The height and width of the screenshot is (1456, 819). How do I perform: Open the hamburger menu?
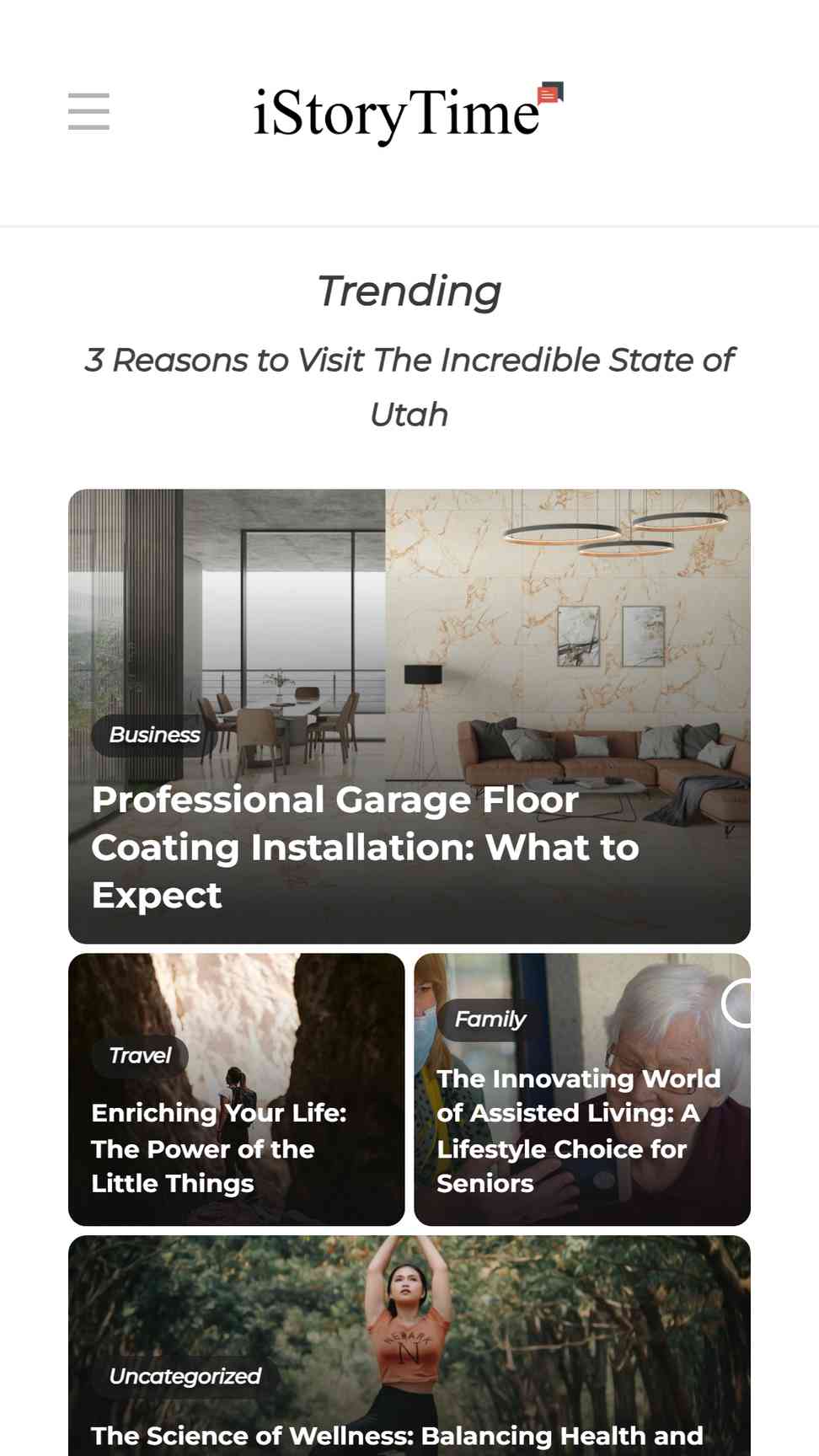click(x=88, y=112)
